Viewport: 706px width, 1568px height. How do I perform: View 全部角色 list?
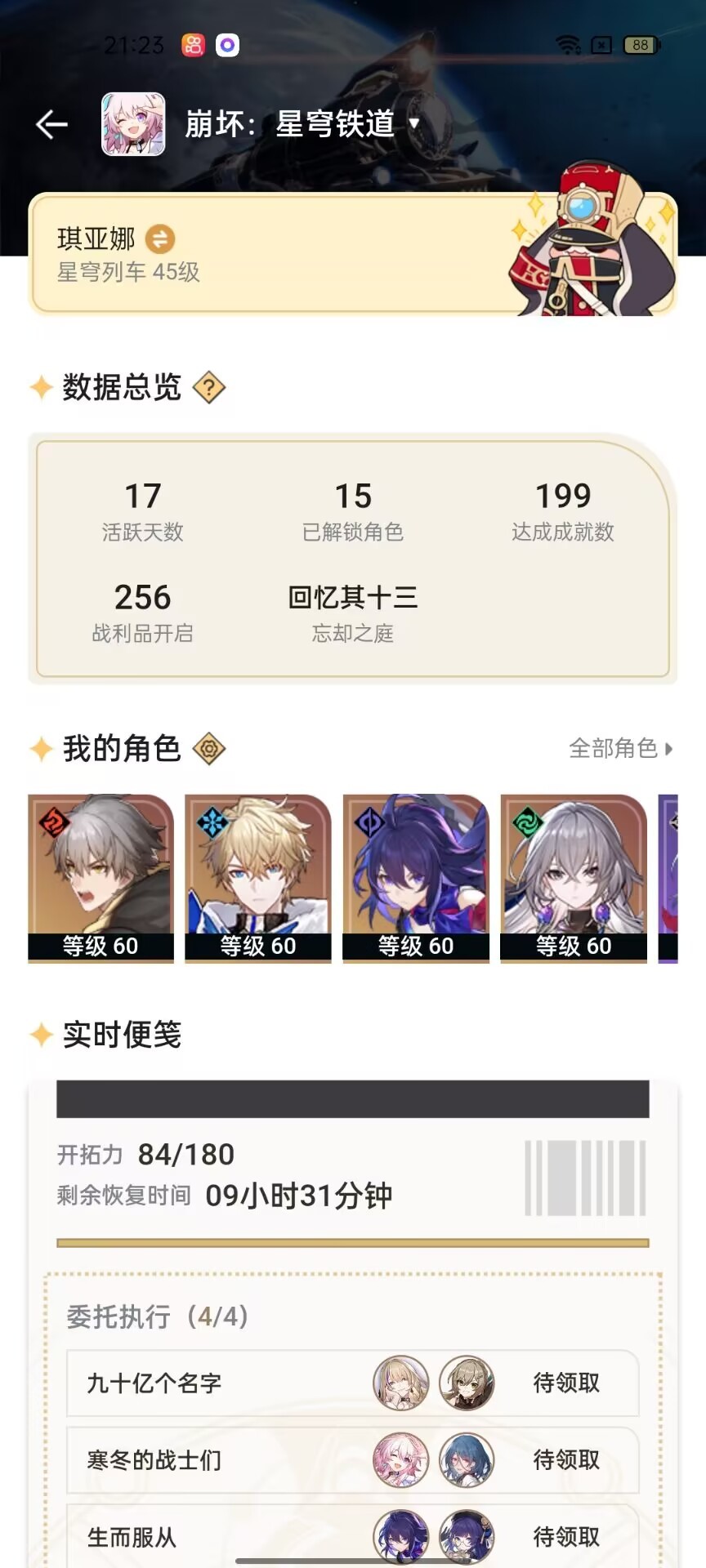click(620, 748)
